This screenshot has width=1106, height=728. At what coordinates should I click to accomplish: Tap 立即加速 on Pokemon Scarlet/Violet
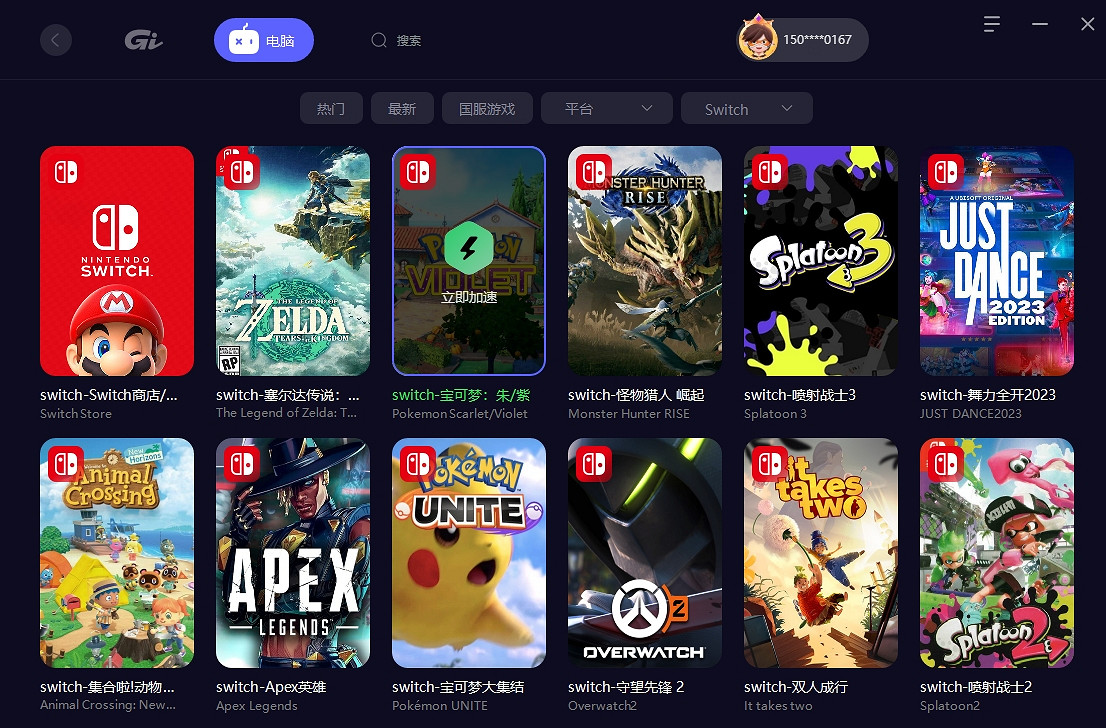click(469, 259)
